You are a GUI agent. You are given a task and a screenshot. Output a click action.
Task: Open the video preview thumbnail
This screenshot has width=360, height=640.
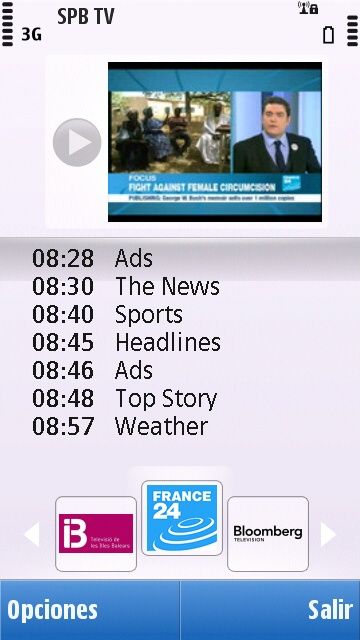215,142
